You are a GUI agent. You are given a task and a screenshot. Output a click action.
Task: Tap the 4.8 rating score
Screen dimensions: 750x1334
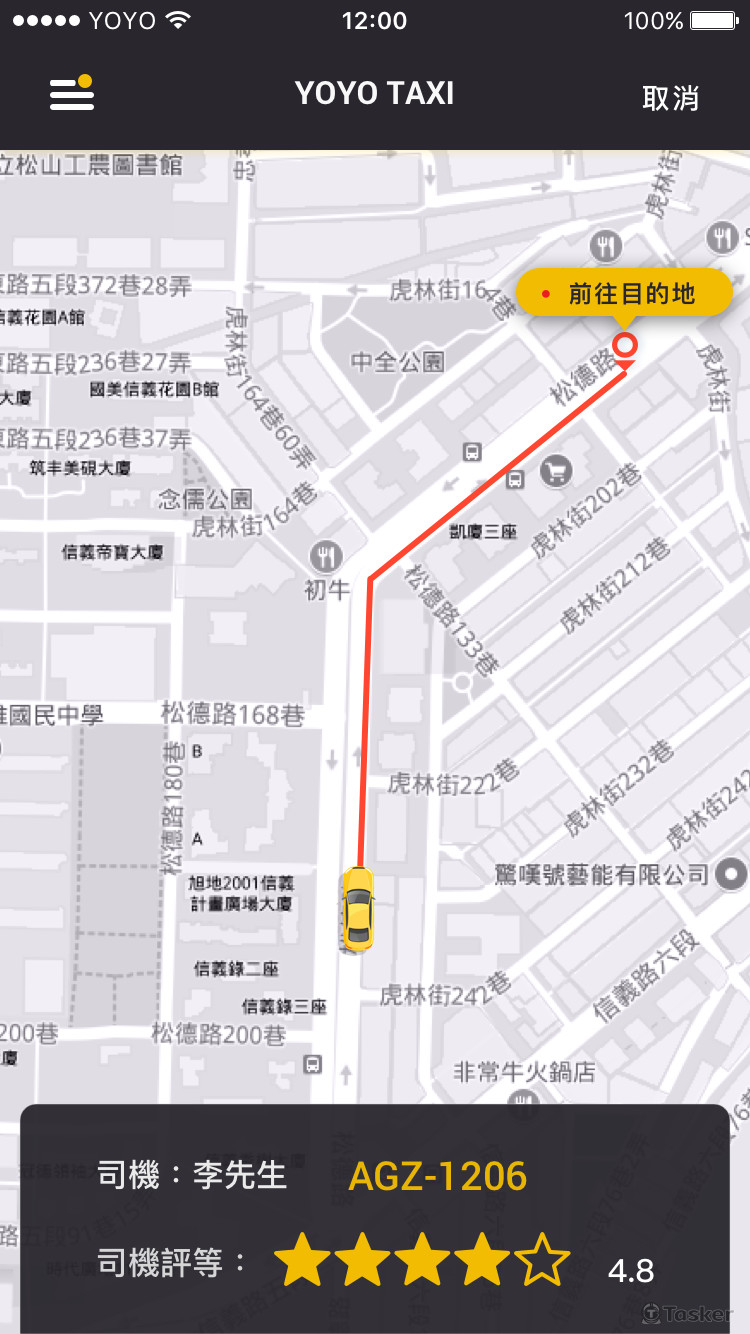tap(632, 1270)
